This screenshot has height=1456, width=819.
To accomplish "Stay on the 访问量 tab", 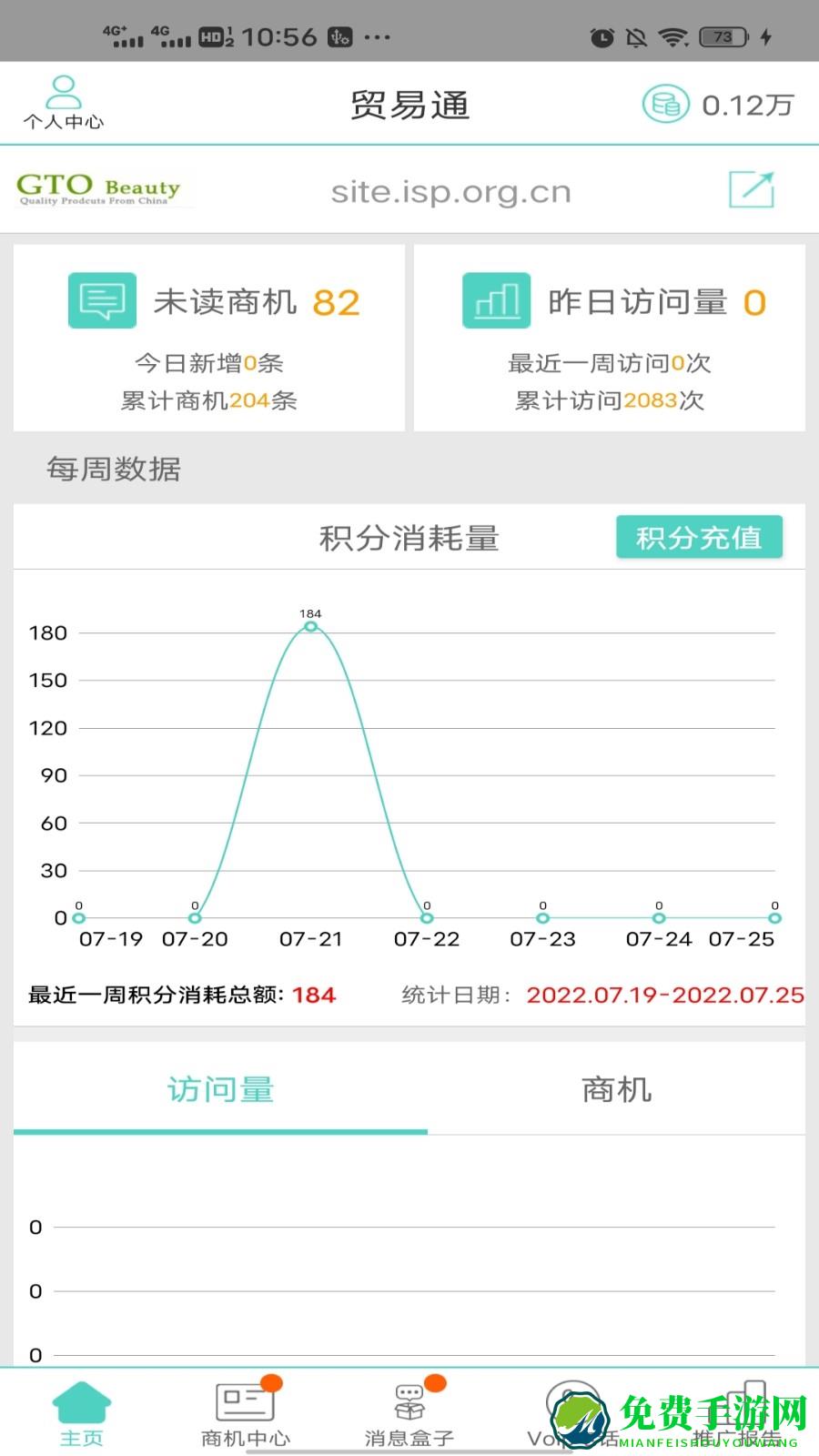I will coord(220,1089).
